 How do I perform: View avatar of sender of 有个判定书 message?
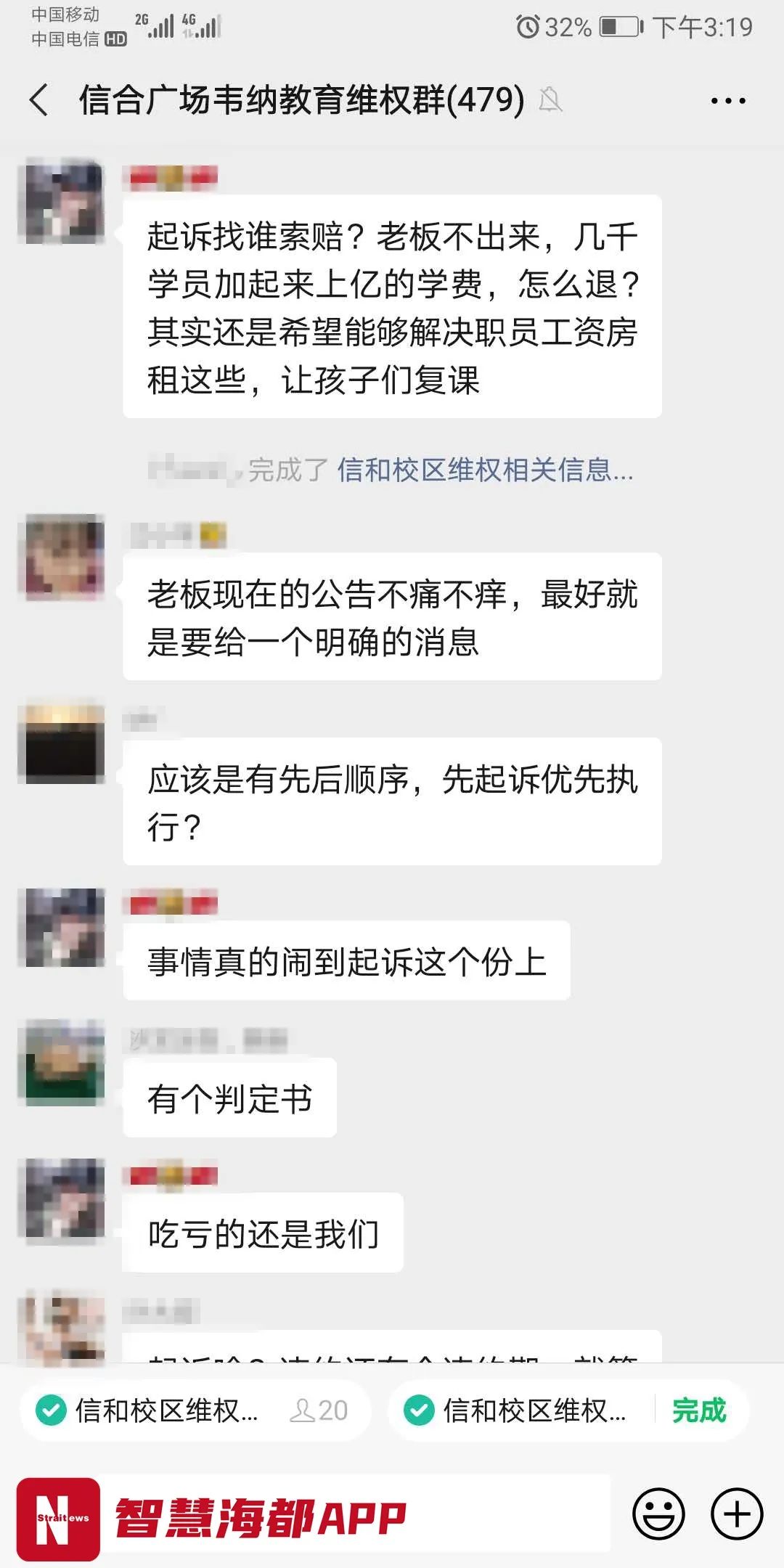[x=65, y=1063]
